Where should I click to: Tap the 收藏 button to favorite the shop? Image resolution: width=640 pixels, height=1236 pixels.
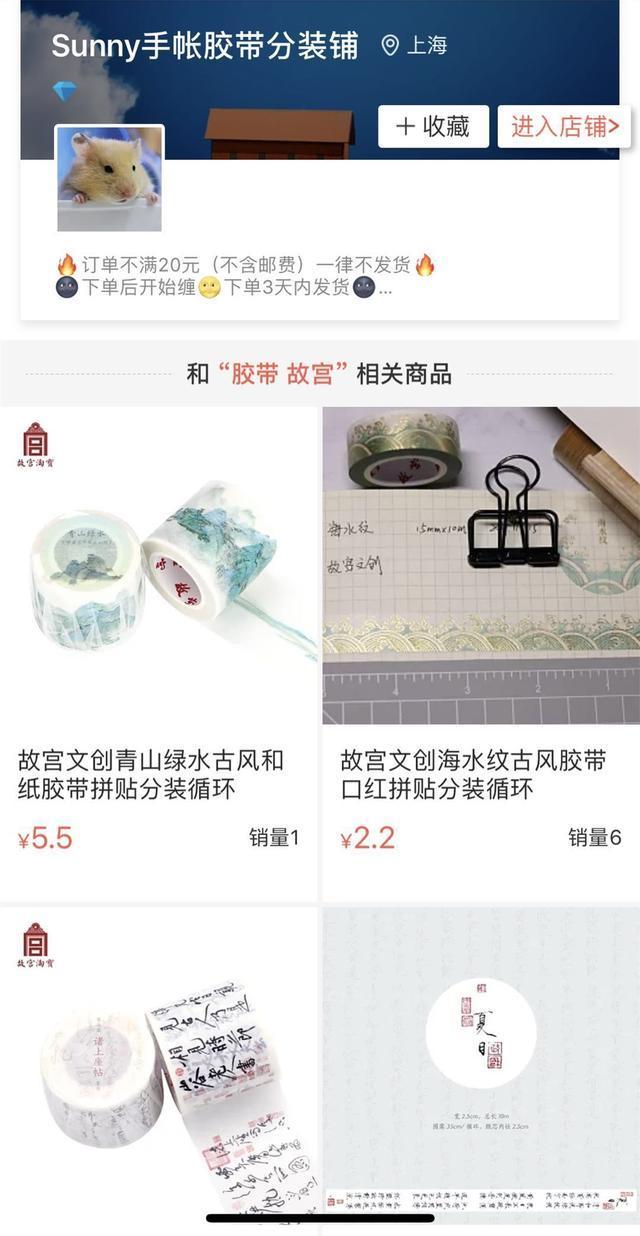[433, 127]
